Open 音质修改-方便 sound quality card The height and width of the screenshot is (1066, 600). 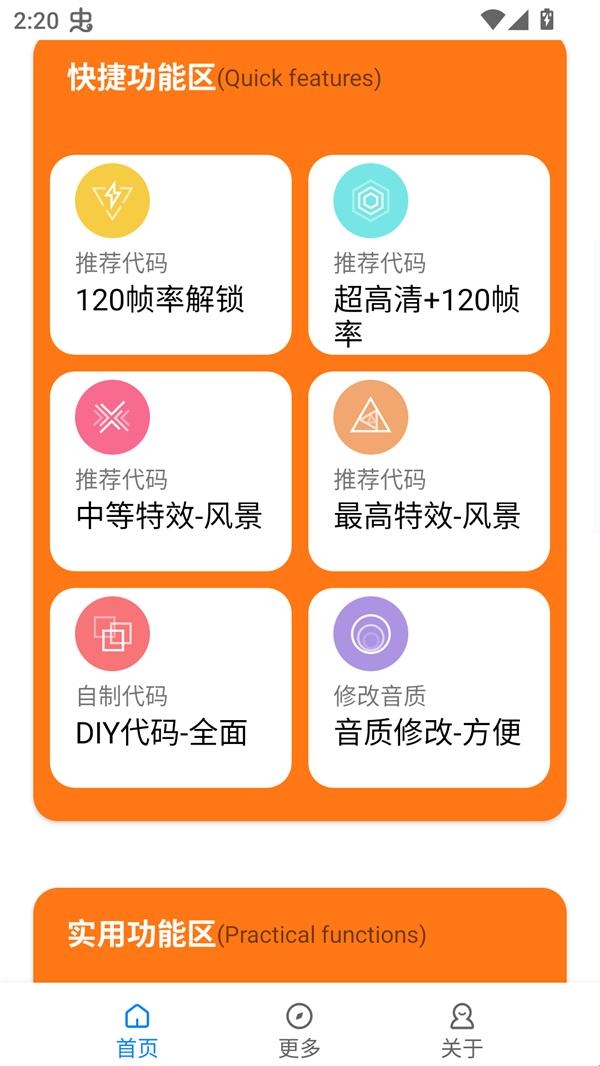click(x=428, y=688)
